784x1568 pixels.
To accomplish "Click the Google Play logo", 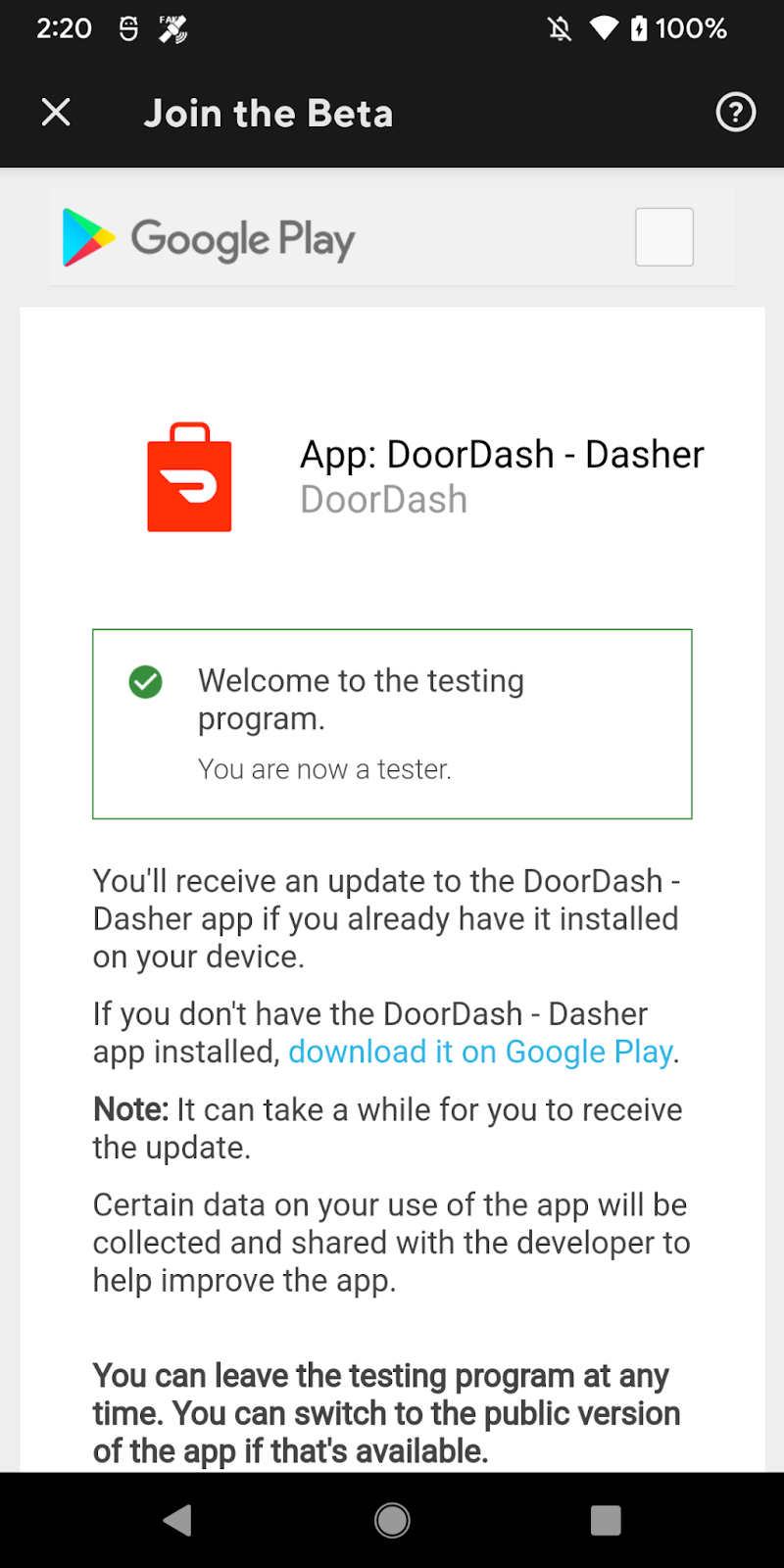I will 207,237.
